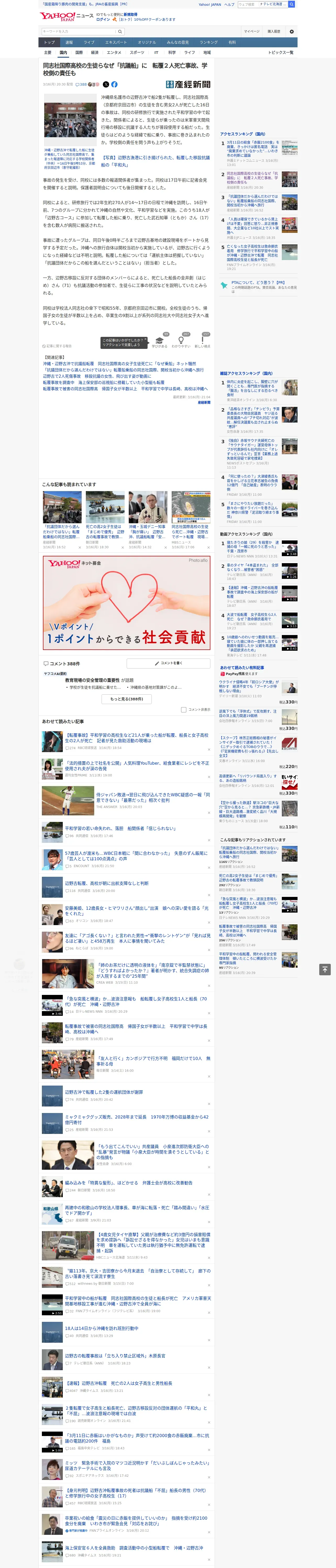
Task: Share the article on Facebook
Action: 114,85
